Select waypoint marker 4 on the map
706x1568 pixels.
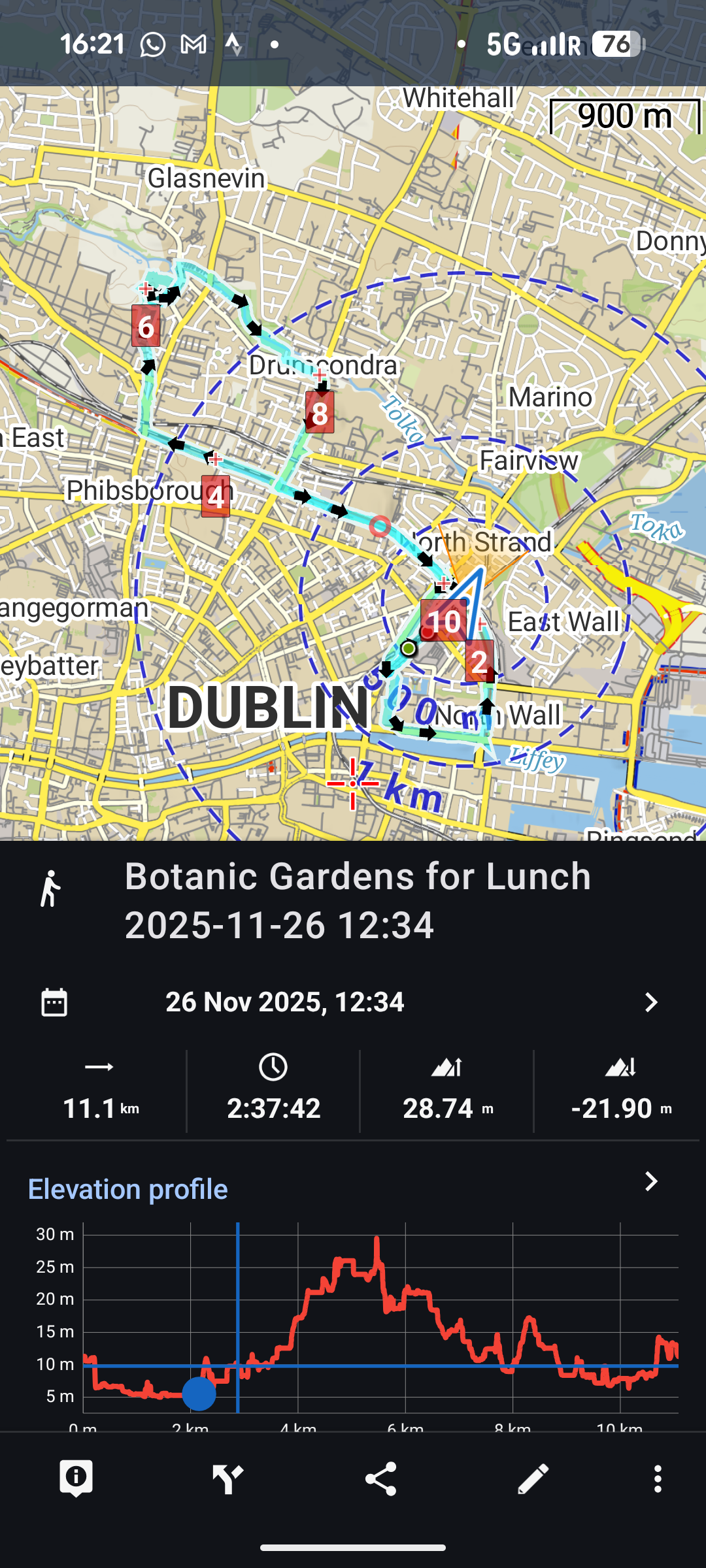tap(216, 497)
